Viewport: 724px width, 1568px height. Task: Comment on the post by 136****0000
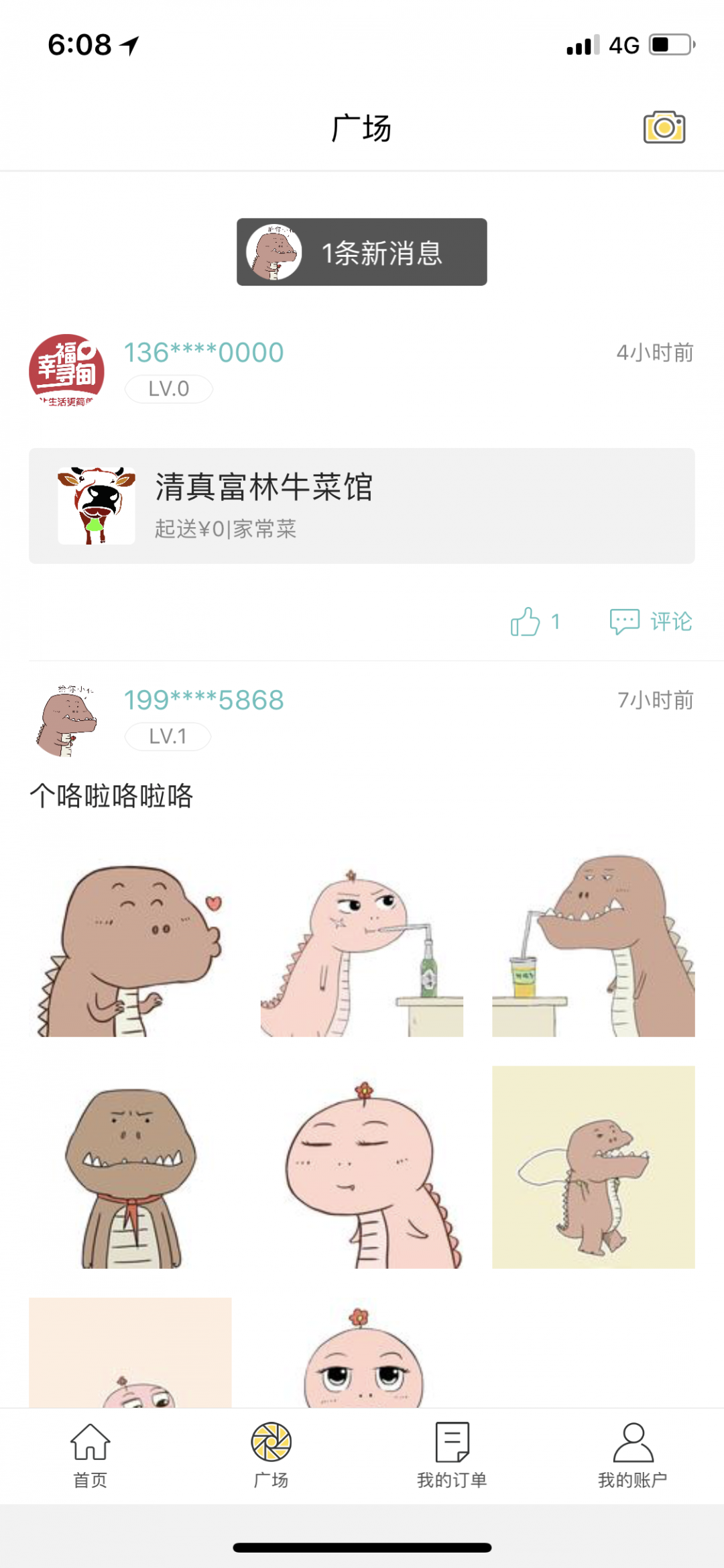coord(650,622)
